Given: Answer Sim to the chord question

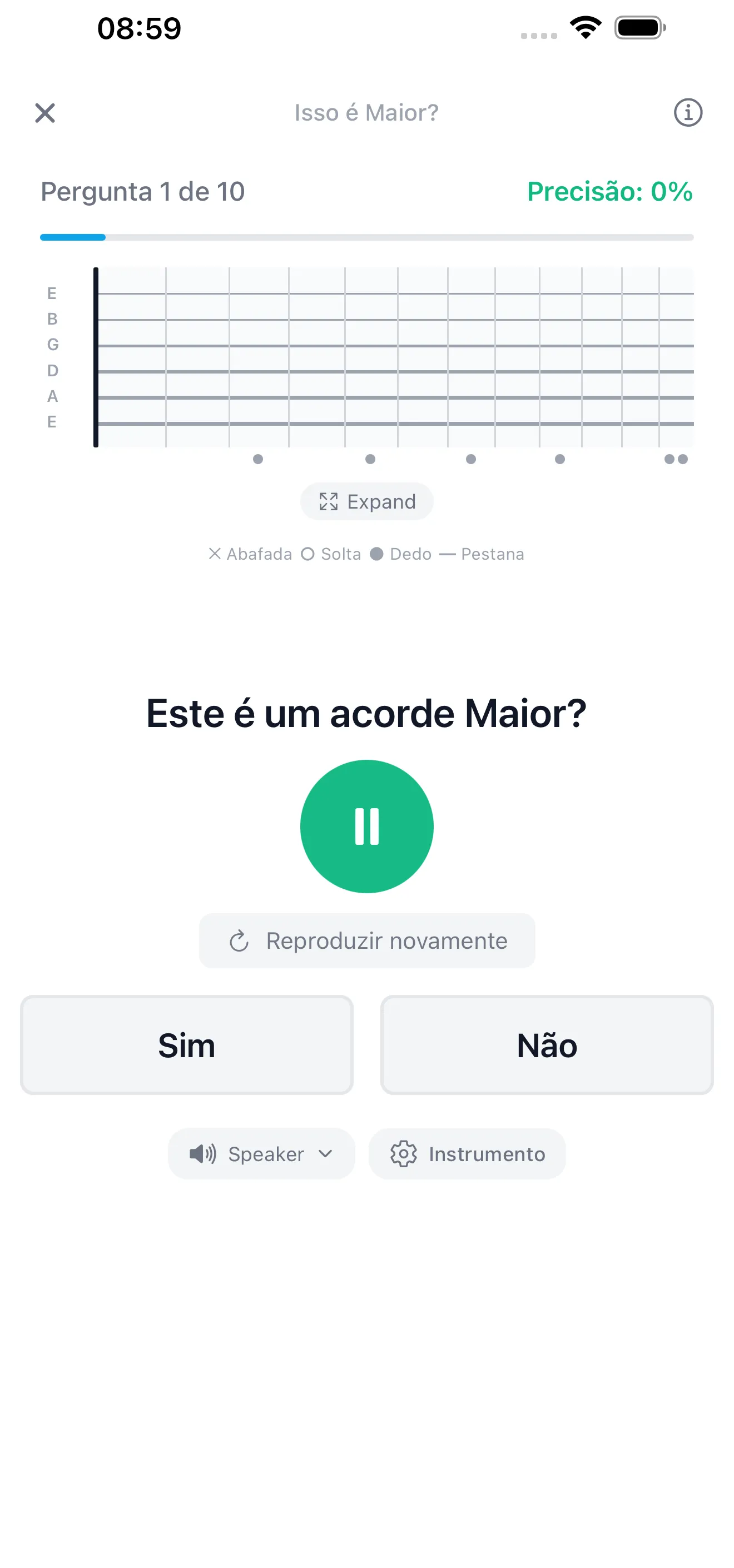Looking at the screenshot, I should (x=186, y=1045).
